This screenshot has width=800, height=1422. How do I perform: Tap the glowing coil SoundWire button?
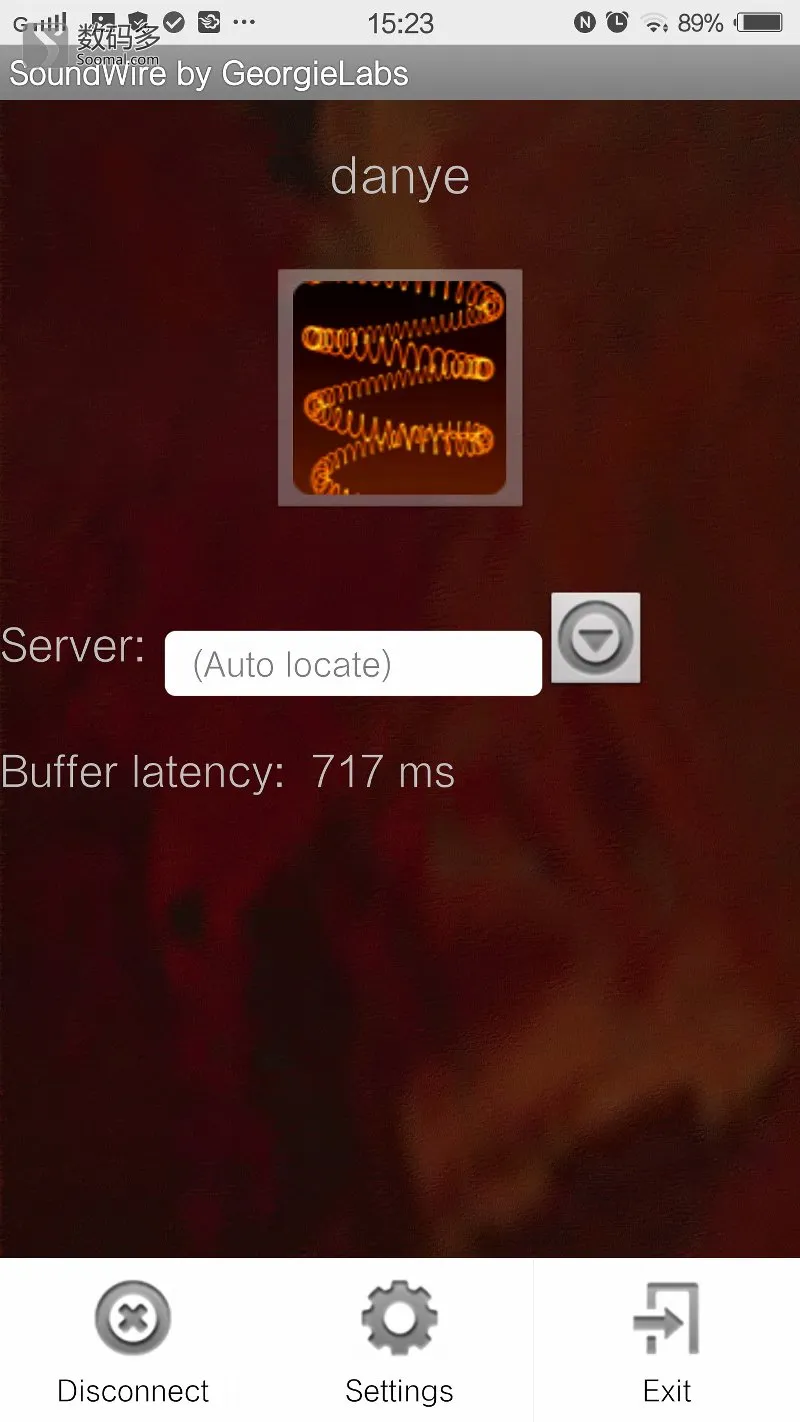point(400,388)
